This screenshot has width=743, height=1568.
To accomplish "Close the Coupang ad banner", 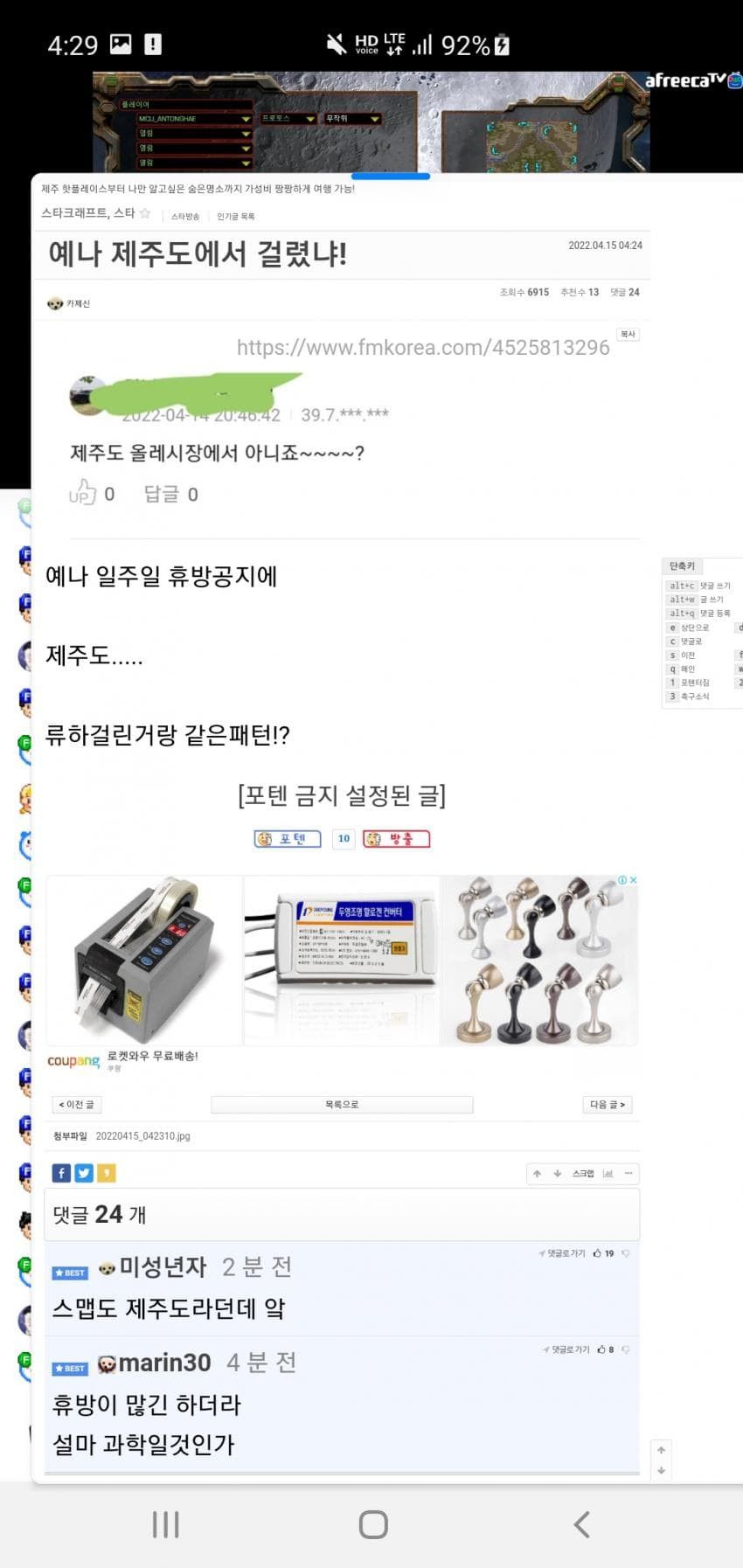I will 634,880.
